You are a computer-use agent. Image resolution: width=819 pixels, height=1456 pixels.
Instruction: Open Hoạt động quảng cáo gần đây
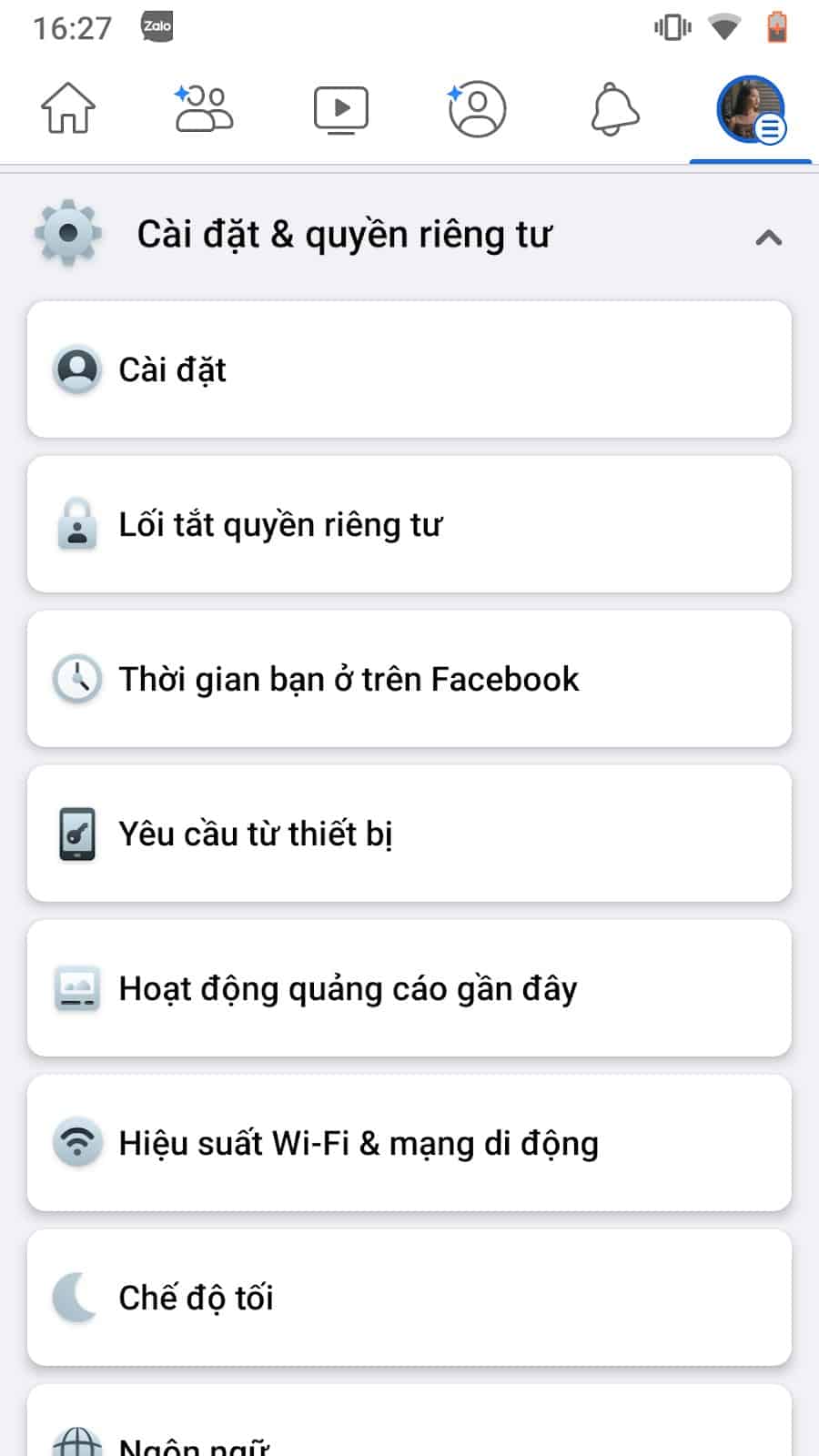(409, 988)
